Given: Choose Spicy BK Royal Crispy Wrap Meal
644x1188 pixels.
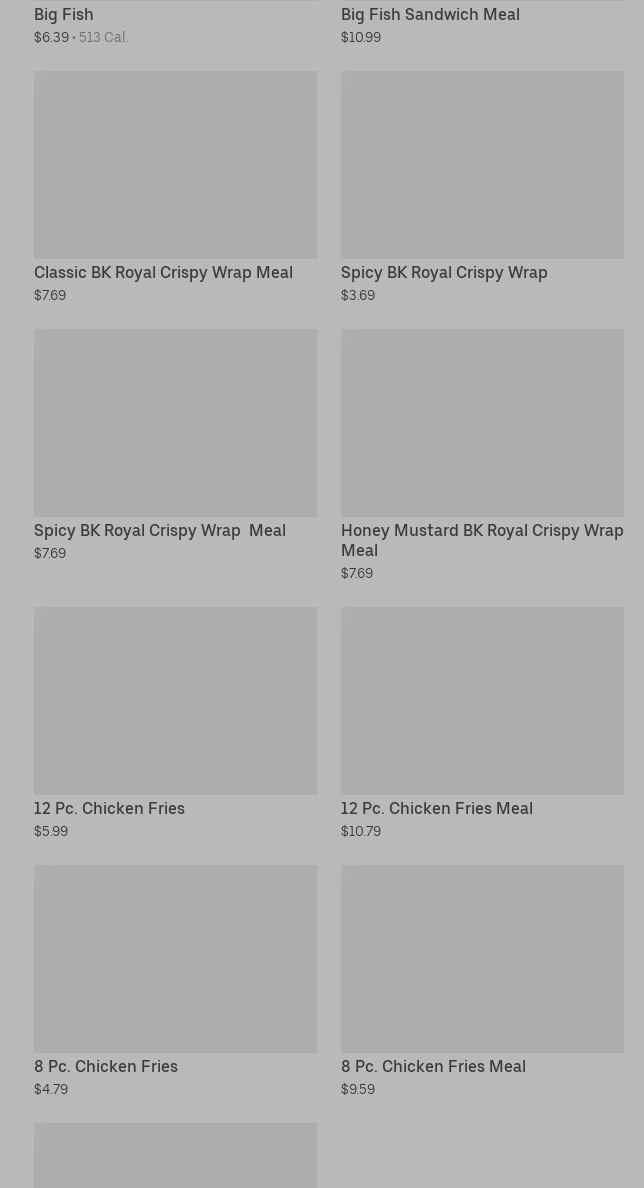Looking at the screenshot, I should pyautogui.click(x=175, y=446).
